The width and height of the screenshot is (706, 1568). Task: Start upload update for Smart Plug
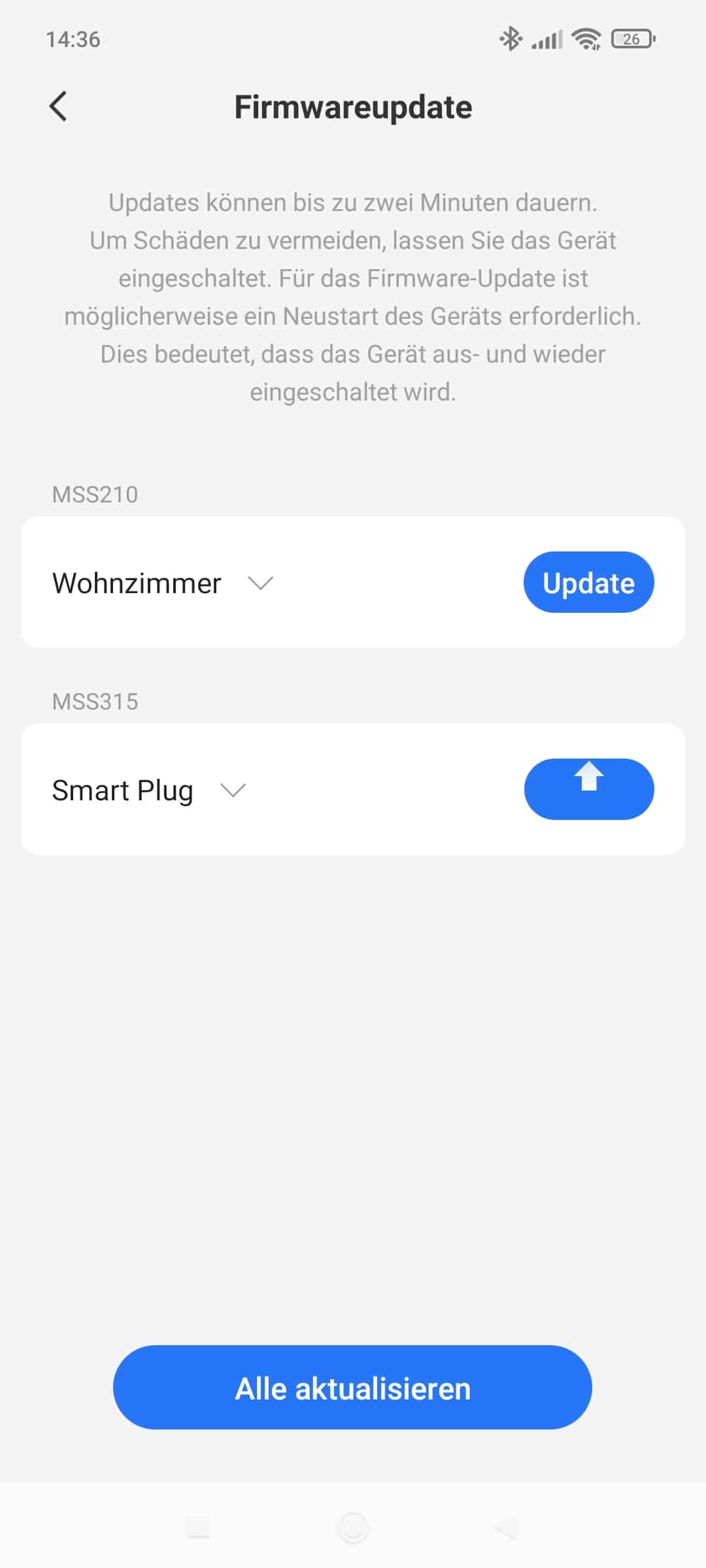point(588,789)
